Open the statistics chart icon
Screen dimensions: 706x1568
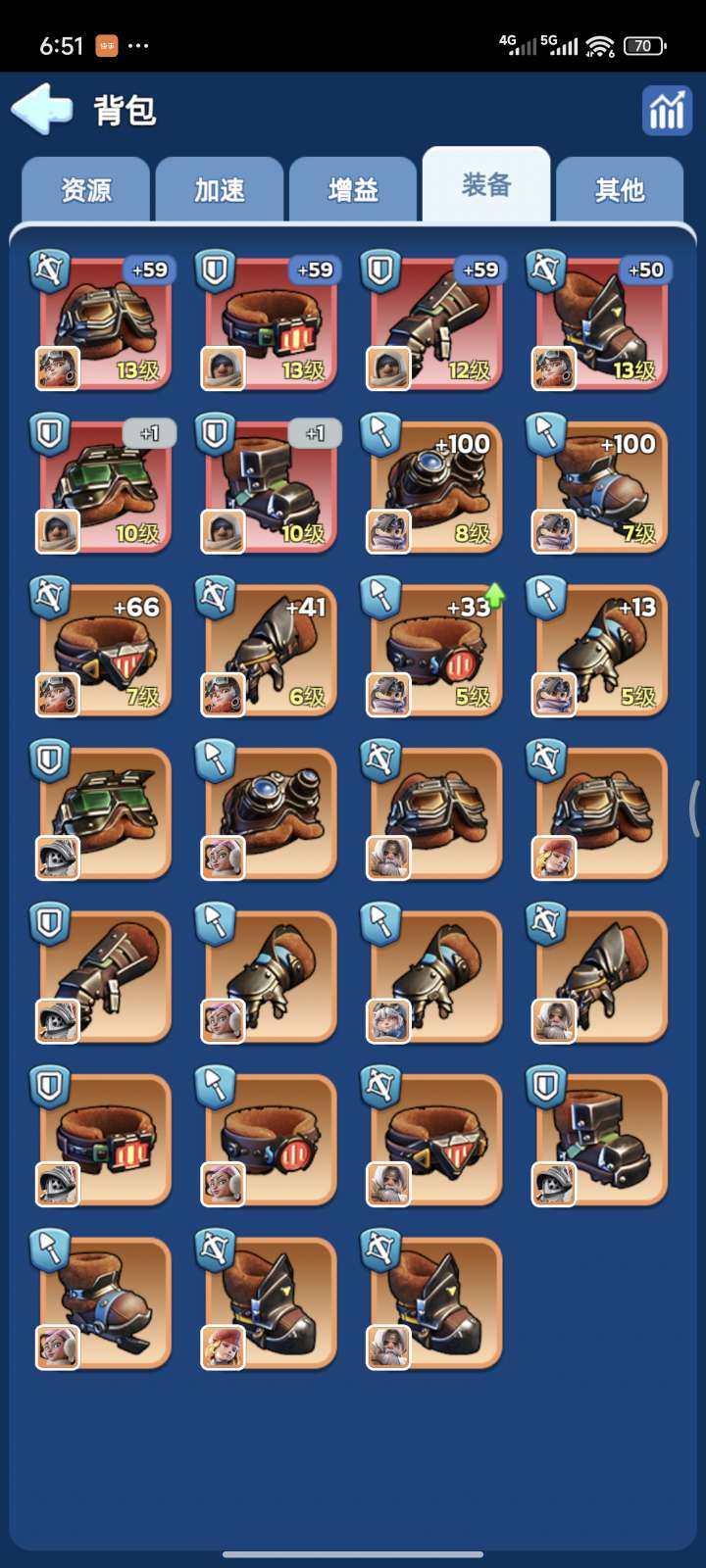click(x=666, y=110)
